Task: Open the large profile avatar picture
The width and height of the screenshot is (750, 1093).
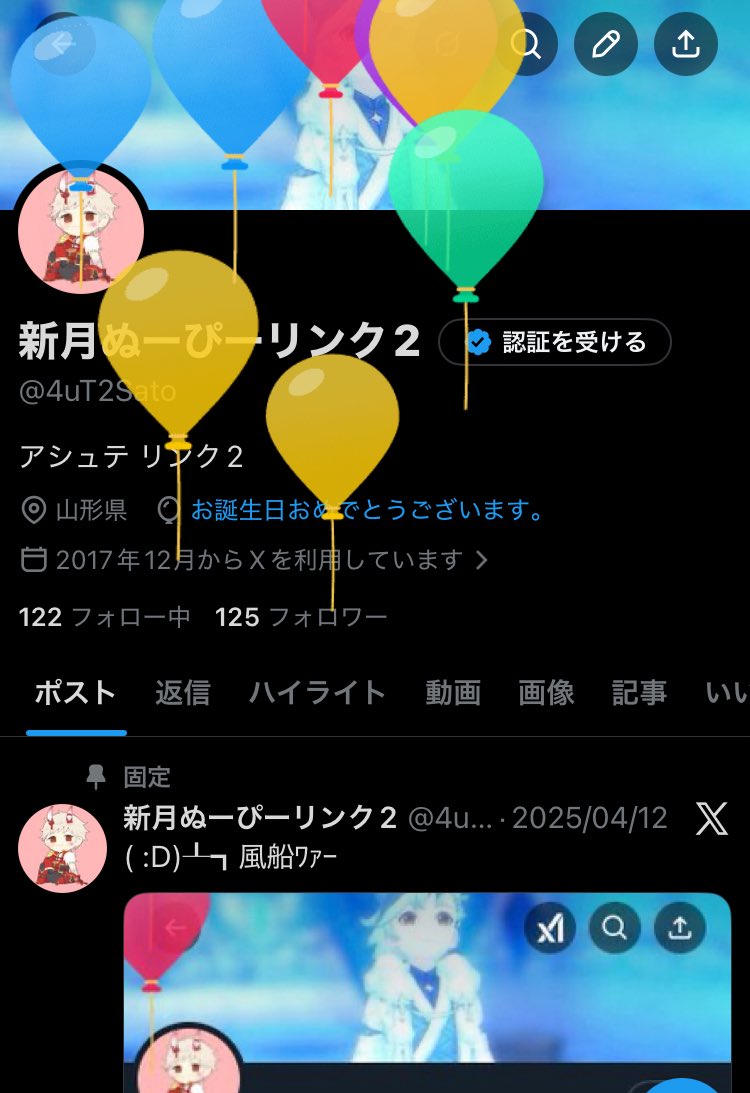Action: (81, 230)
